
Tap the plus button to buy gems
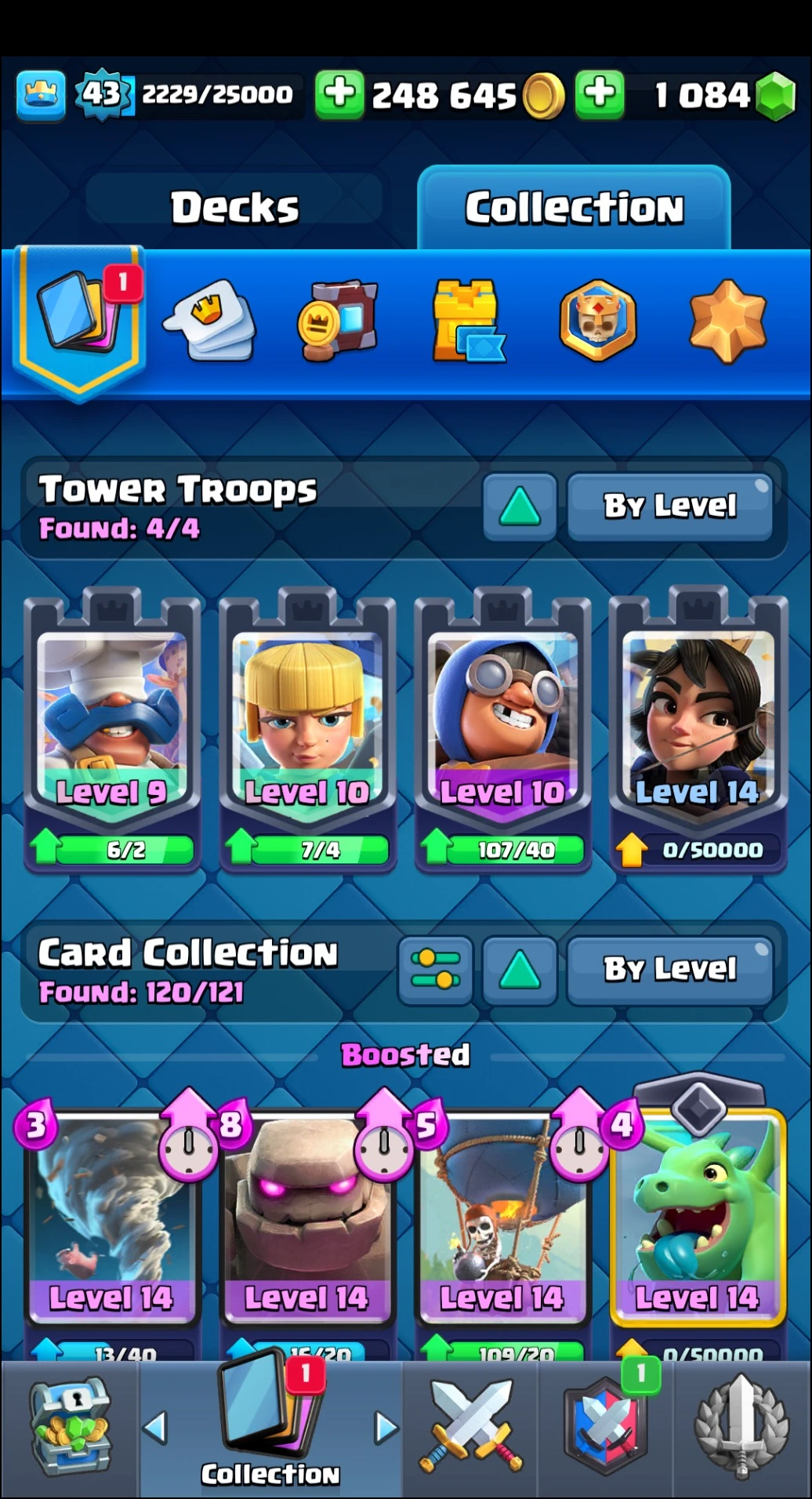(600, 94)
